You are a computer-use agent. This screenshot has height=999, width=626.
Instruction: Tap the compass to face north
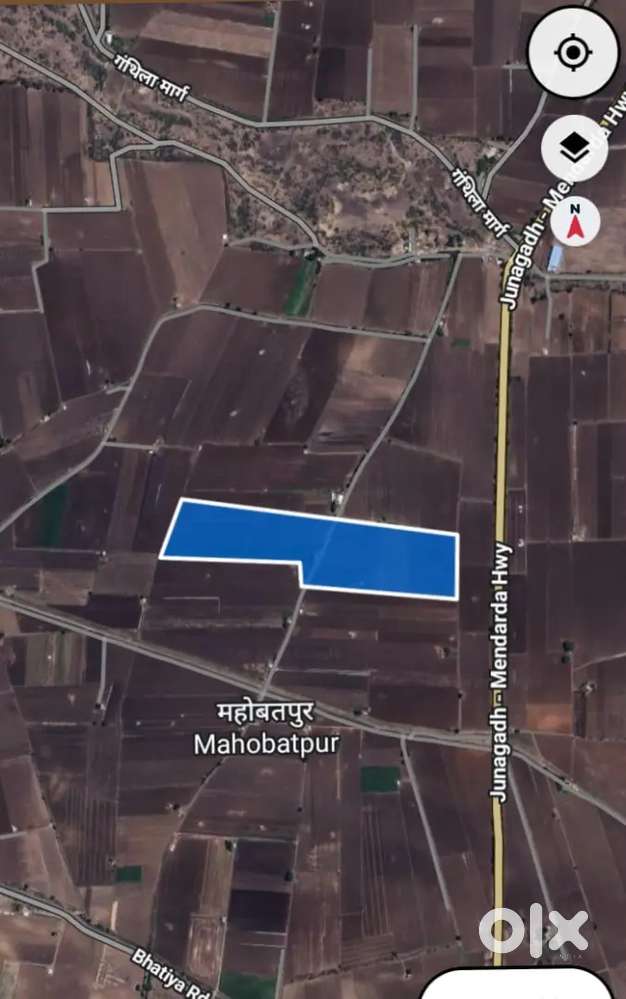[x=575, y=222]
